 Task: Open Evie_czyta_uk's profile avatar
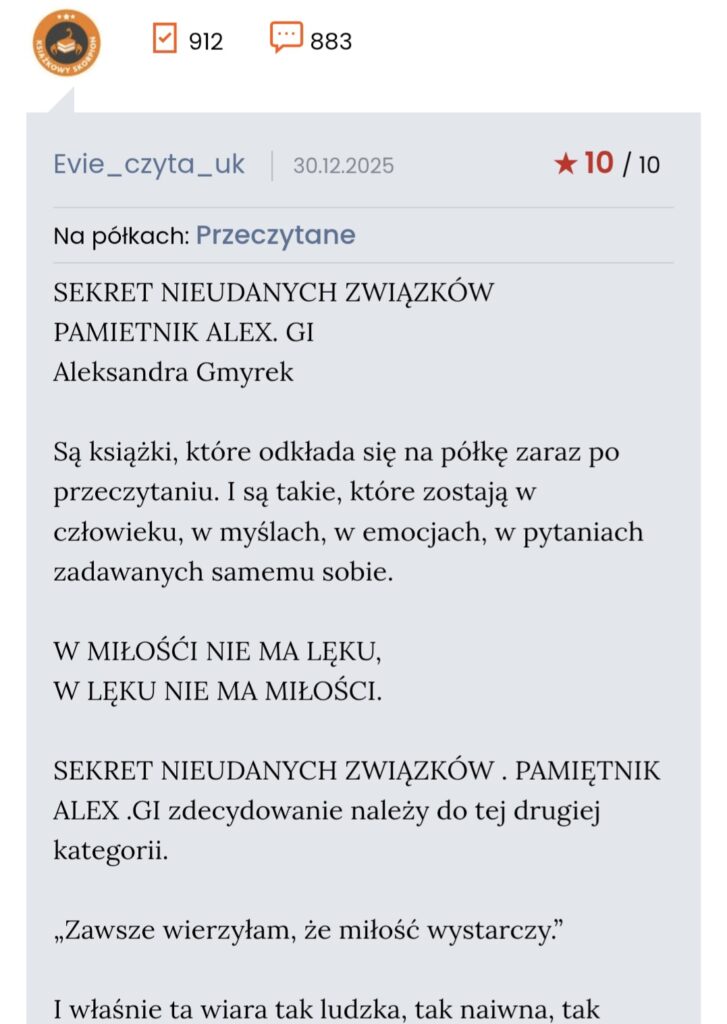pos(66,44)
